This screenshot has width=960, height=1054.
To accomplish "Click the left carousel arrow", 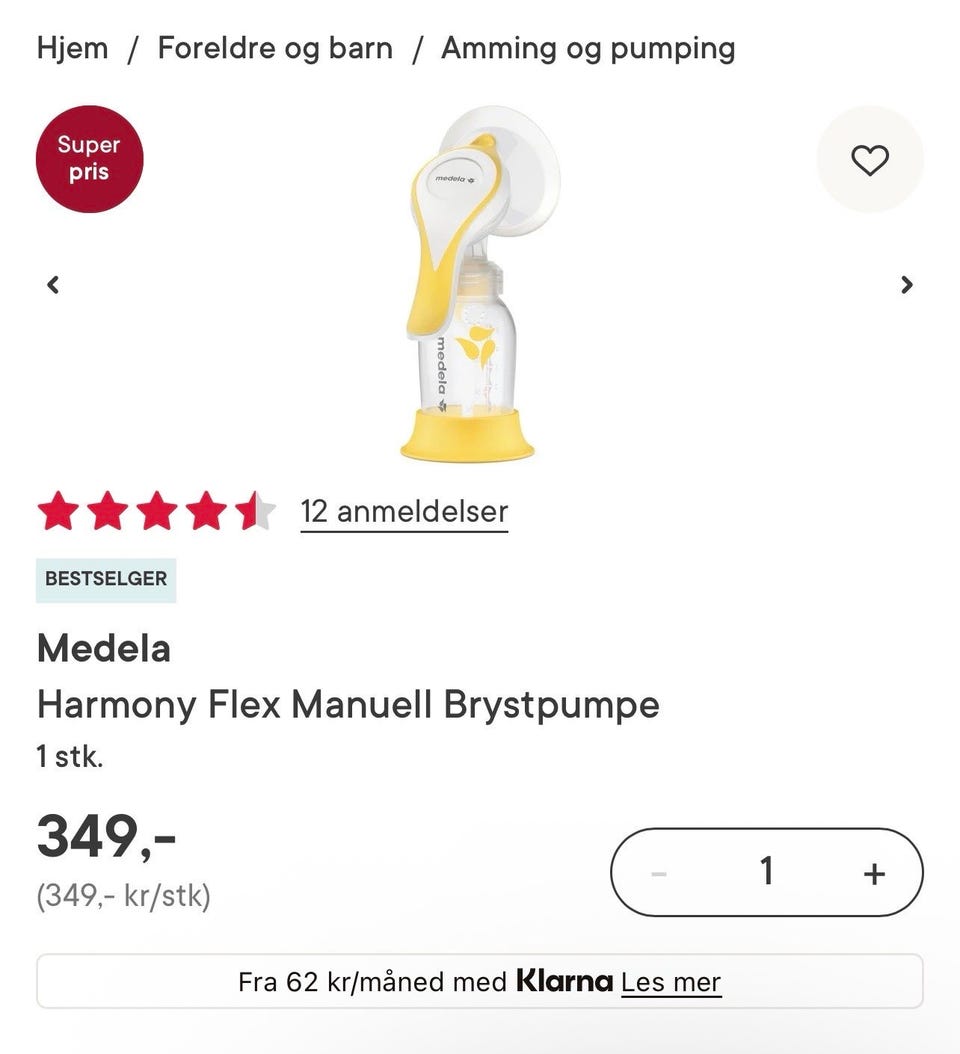I will pos(52,285).
